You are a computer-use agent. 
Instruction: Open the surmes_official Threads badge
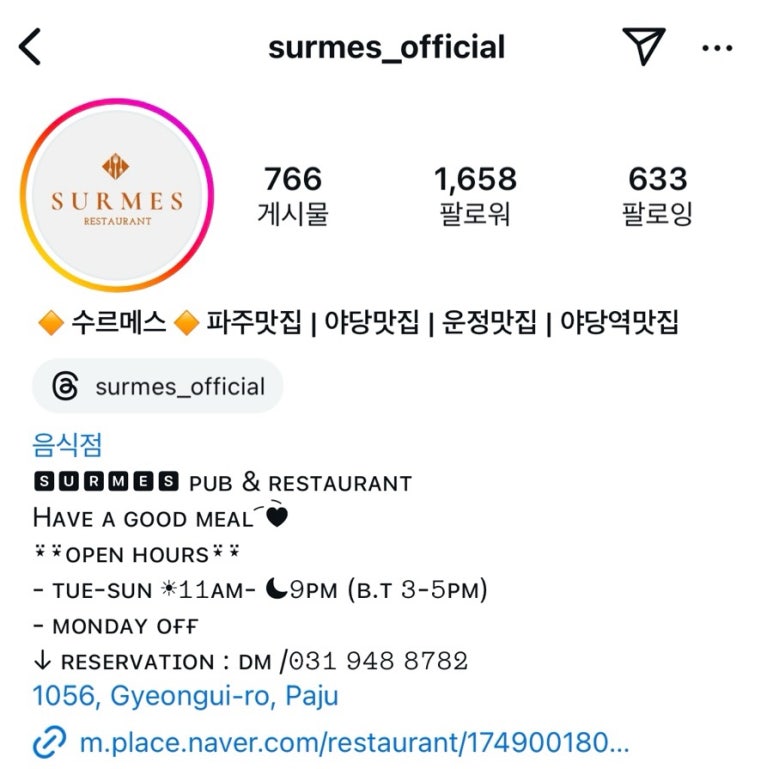tap(158, 387)
